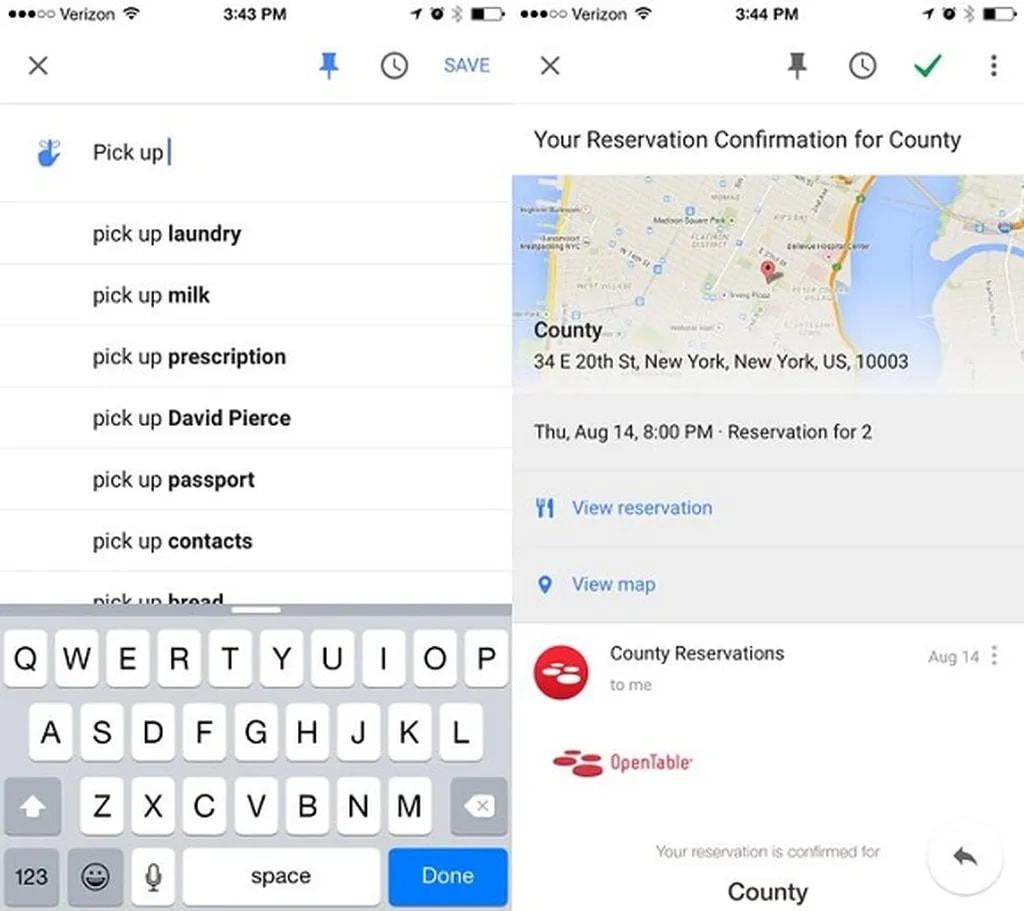This screenshot has width=1024, height=911.
Task: Hit the keyboard backspace key
Action: click(x=479, y=806)
